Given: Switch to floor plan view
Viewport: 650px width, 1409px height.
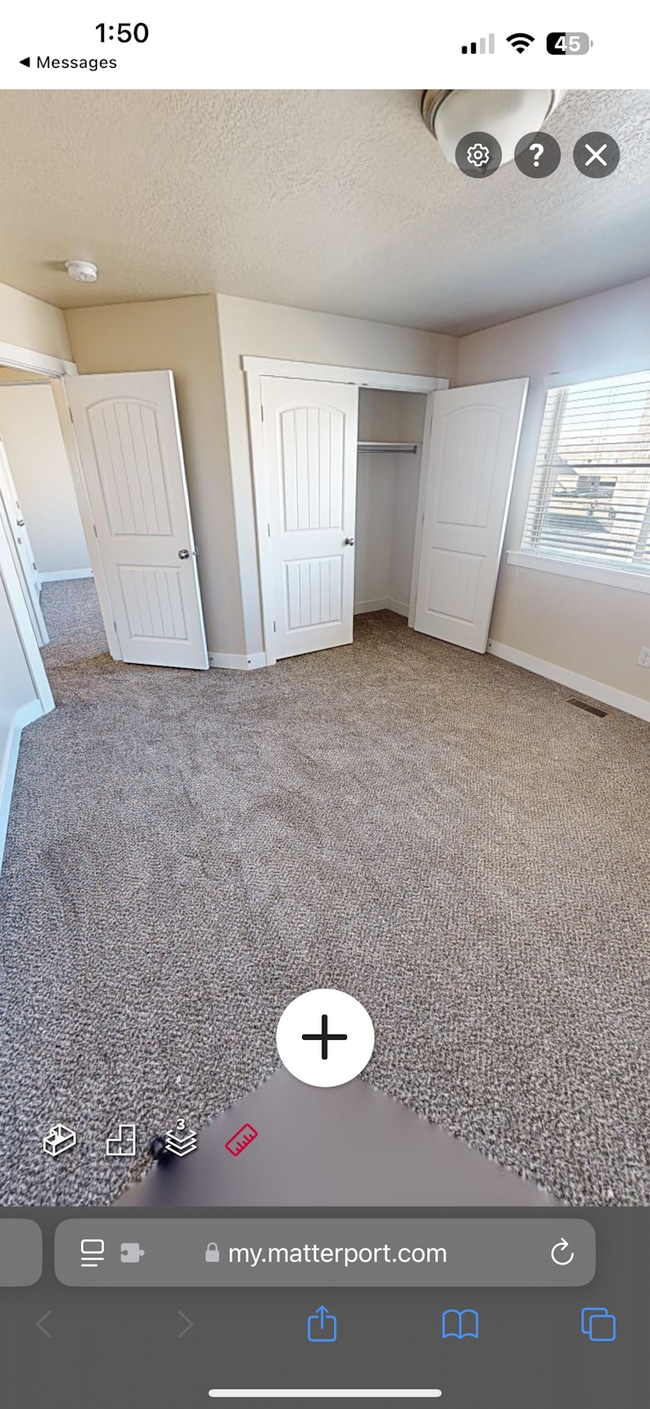Looking at the screenshot, I should (x=121, y=1140).
